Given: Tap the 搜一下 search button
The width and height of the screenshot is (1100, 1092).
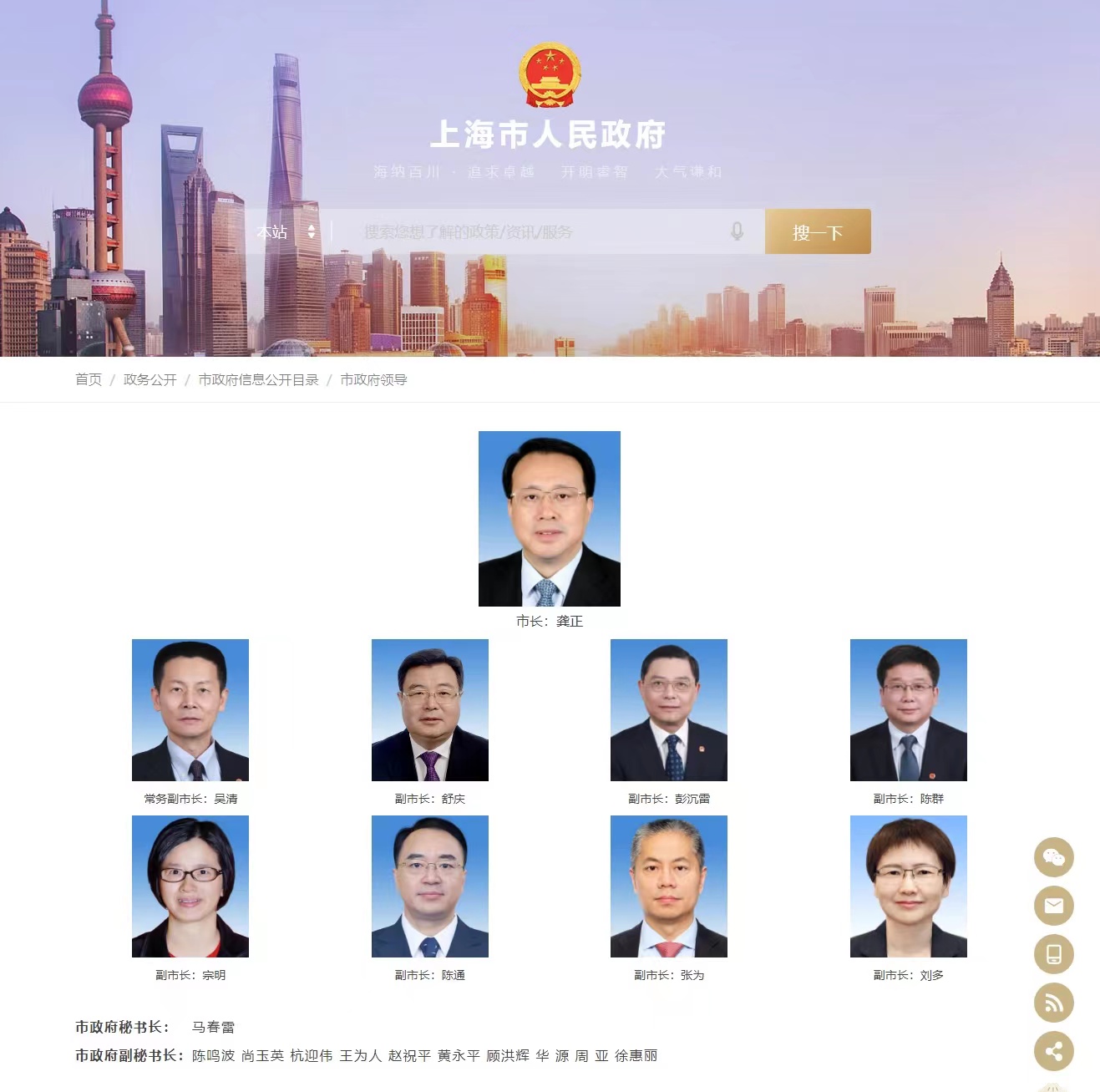Looking at the screenshot, I should point(817,231).
